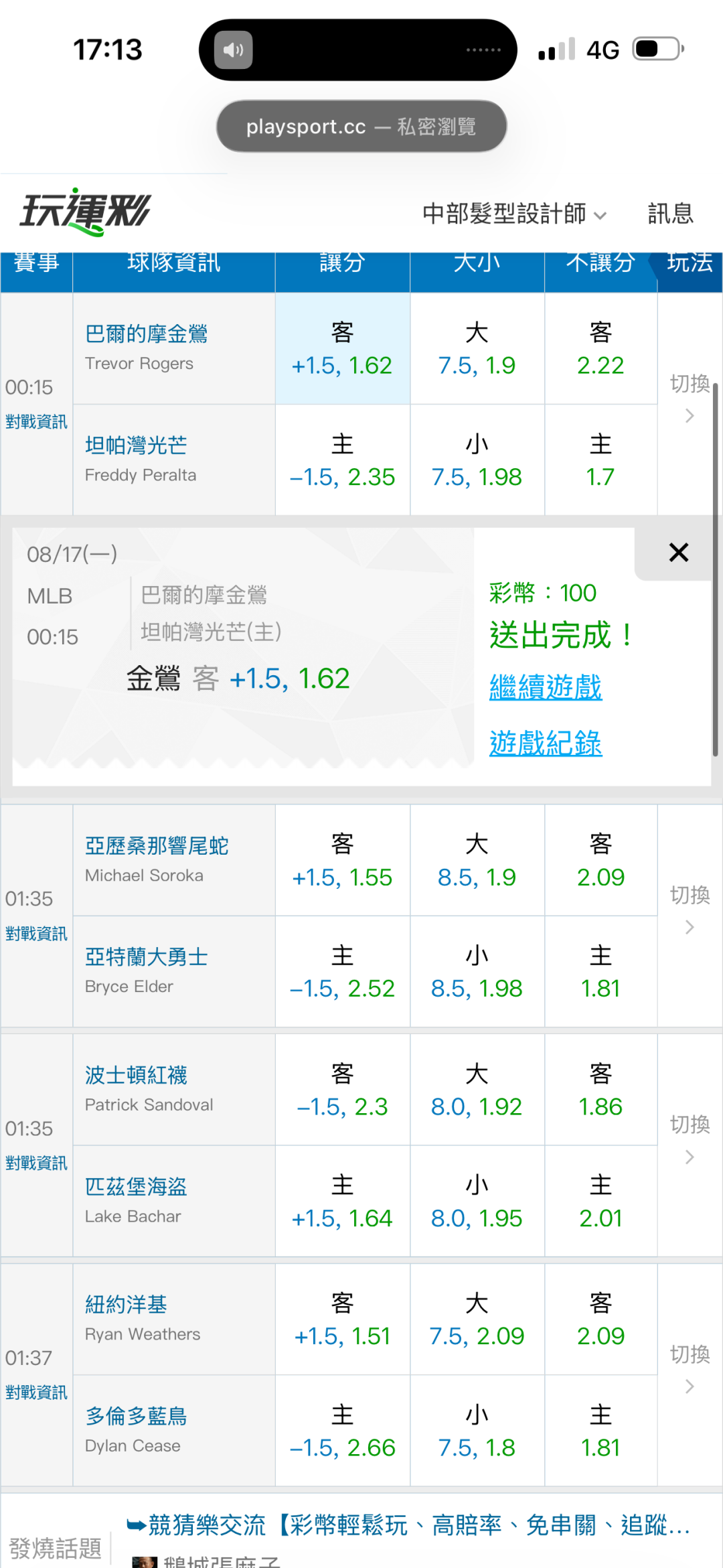This screenshot has width=723, height=1568.
Task: Open 亞歷桑那響尾蛇 team info
Action: [x=157, y=846]
